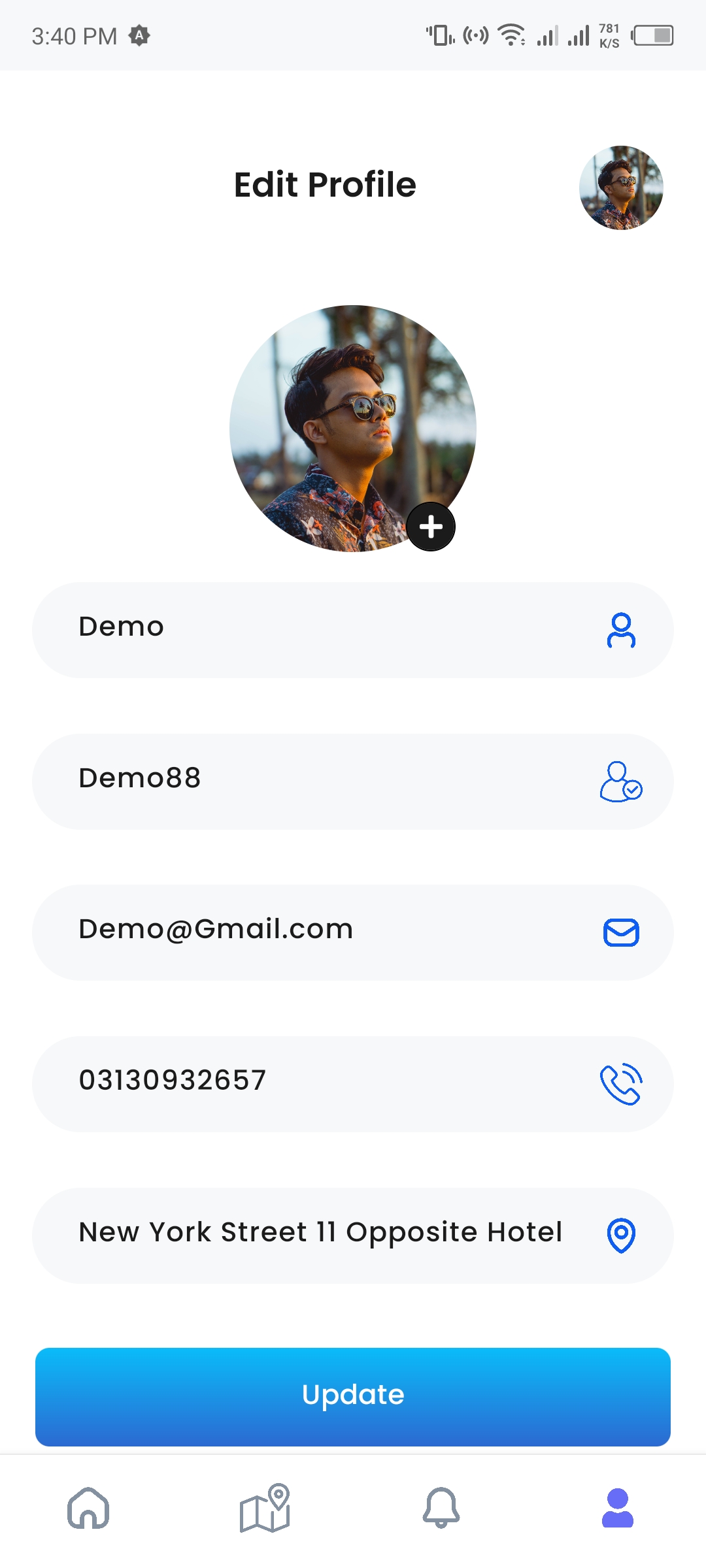Click the phone icon next to the number

point(622,1083)
